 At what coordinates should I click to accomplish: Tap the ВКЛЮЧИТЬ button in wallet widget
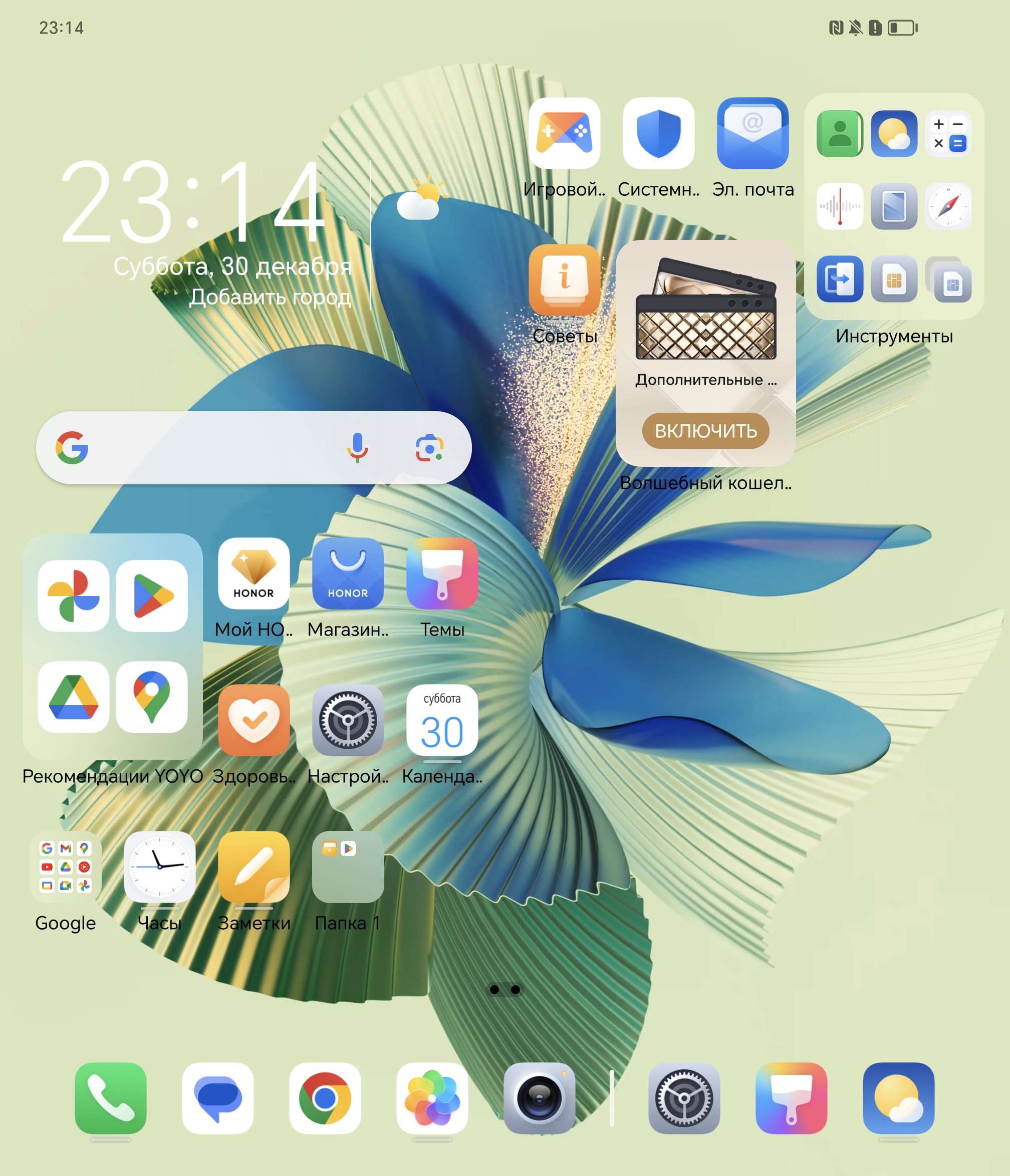[705, 431]
